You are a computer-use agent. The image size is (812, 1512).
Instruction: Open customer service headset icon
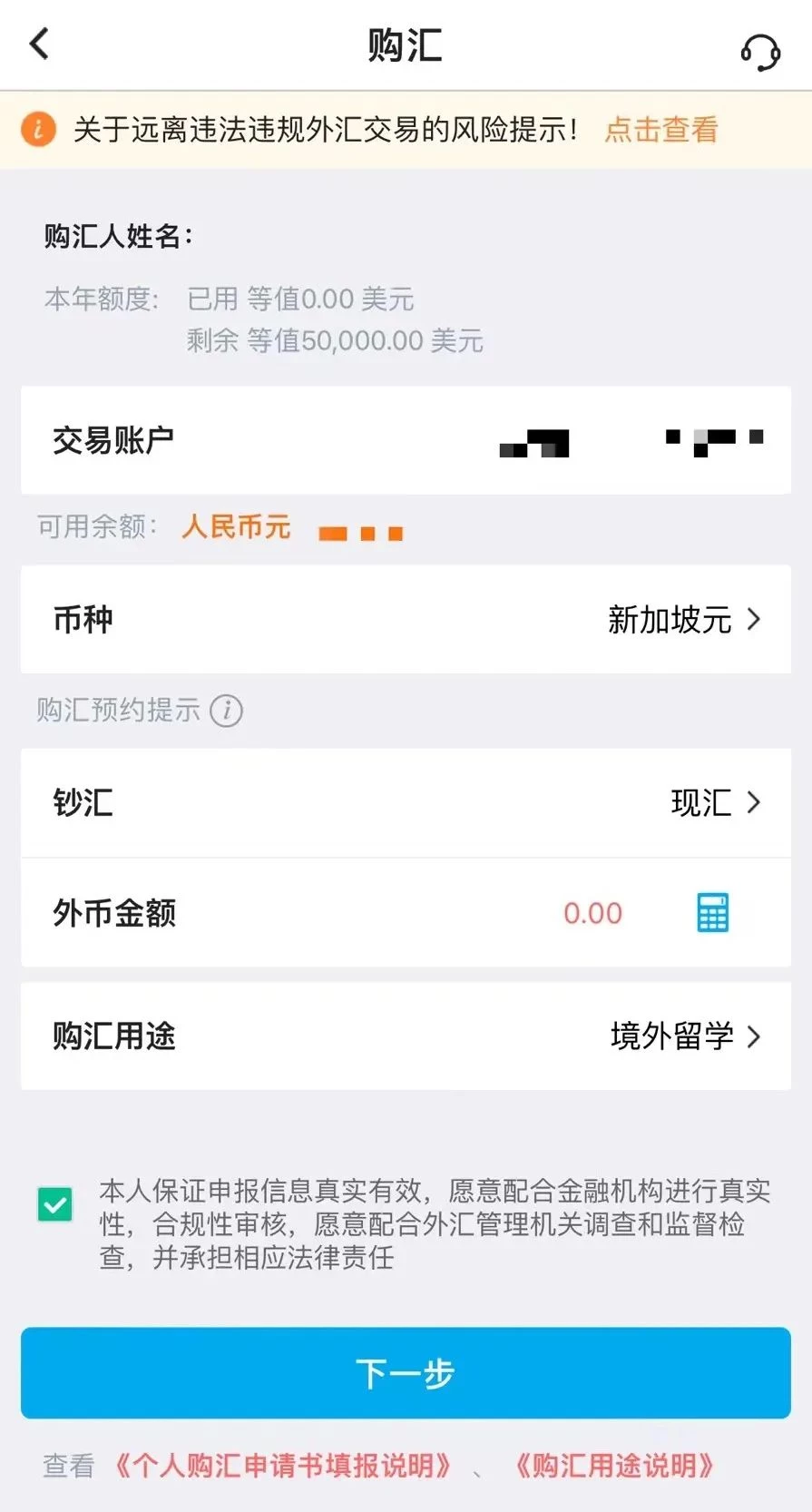coord(760,52)
